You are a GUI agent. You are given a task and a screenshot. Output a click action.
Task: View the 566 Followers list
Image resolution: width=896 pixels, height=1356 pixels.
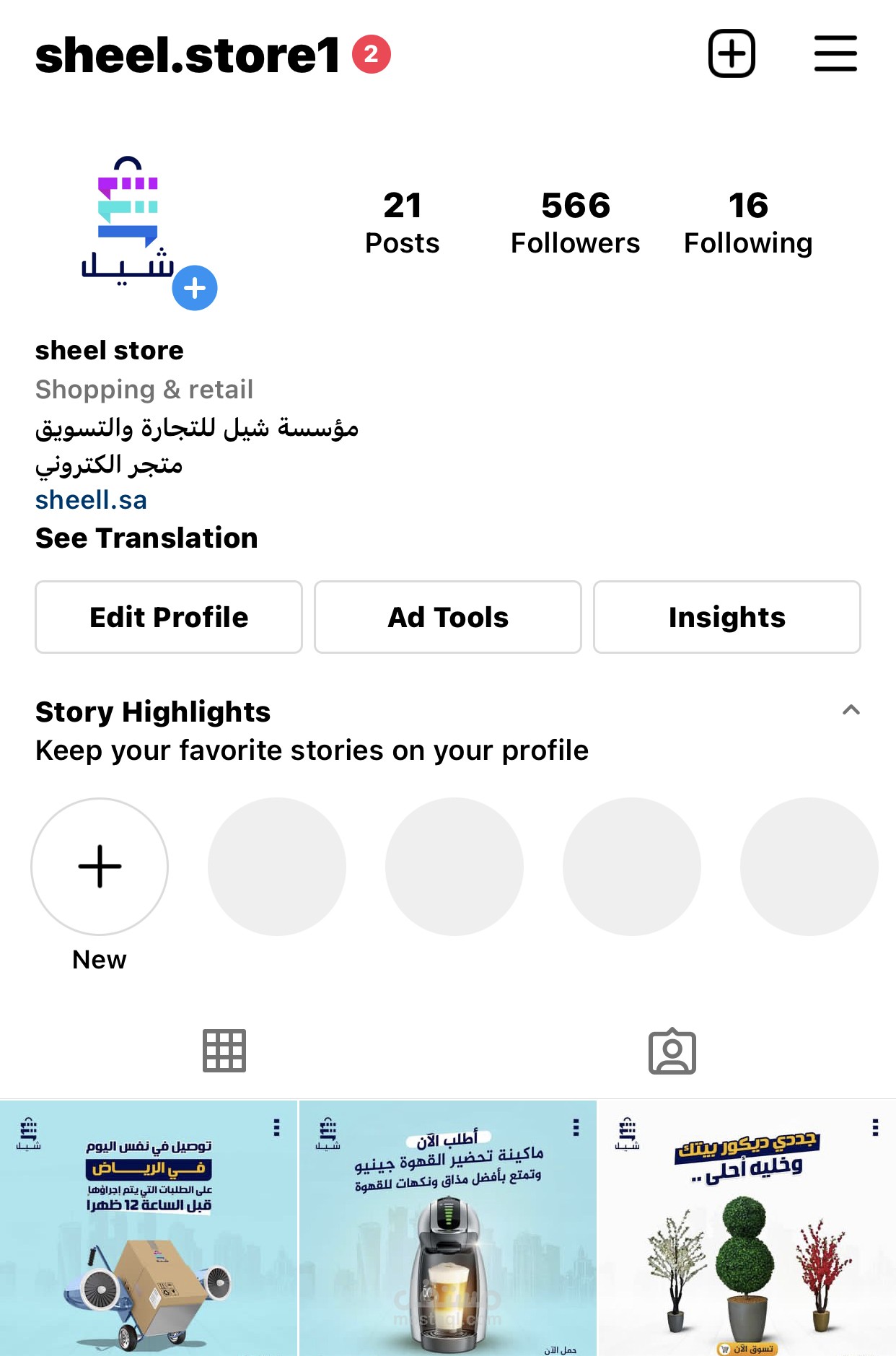pos(575,222)
